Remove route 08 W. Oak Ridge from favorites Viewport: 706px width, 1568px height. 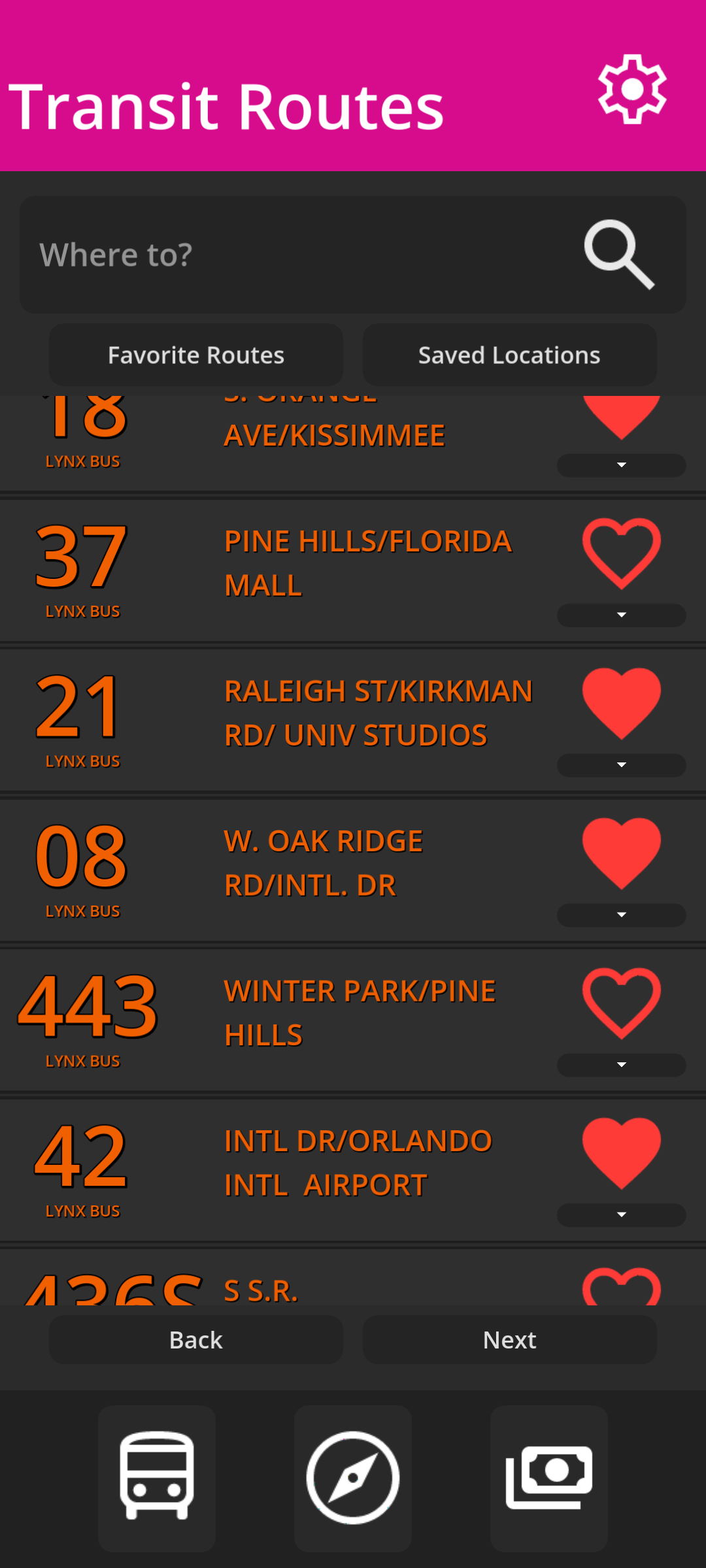(x=621, y=853)
